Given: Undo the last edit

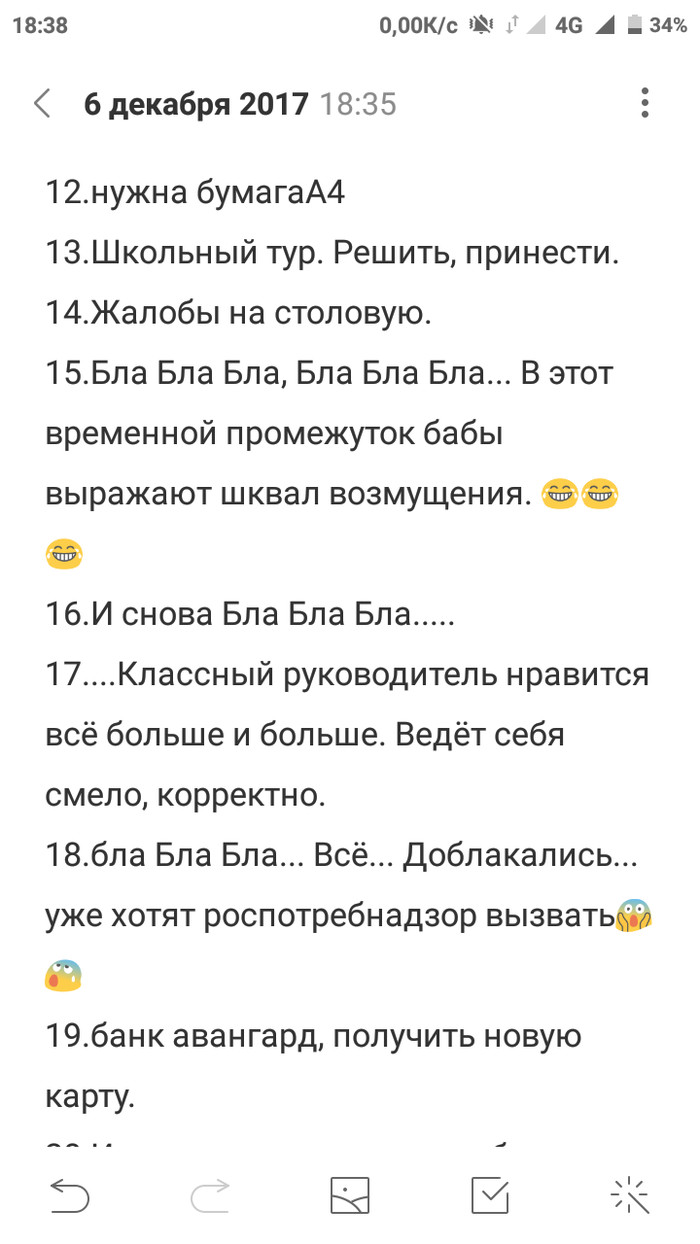Looking at the screenshot, I should [x=70, y=1194].
